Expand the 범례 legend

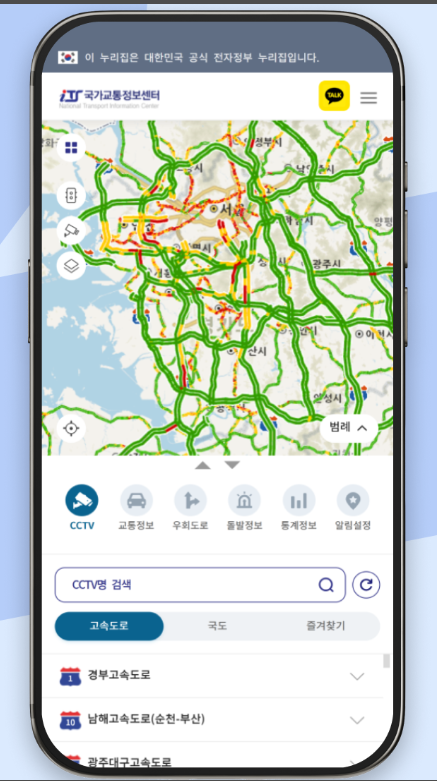pyautogui.click(x=349, y=427)
